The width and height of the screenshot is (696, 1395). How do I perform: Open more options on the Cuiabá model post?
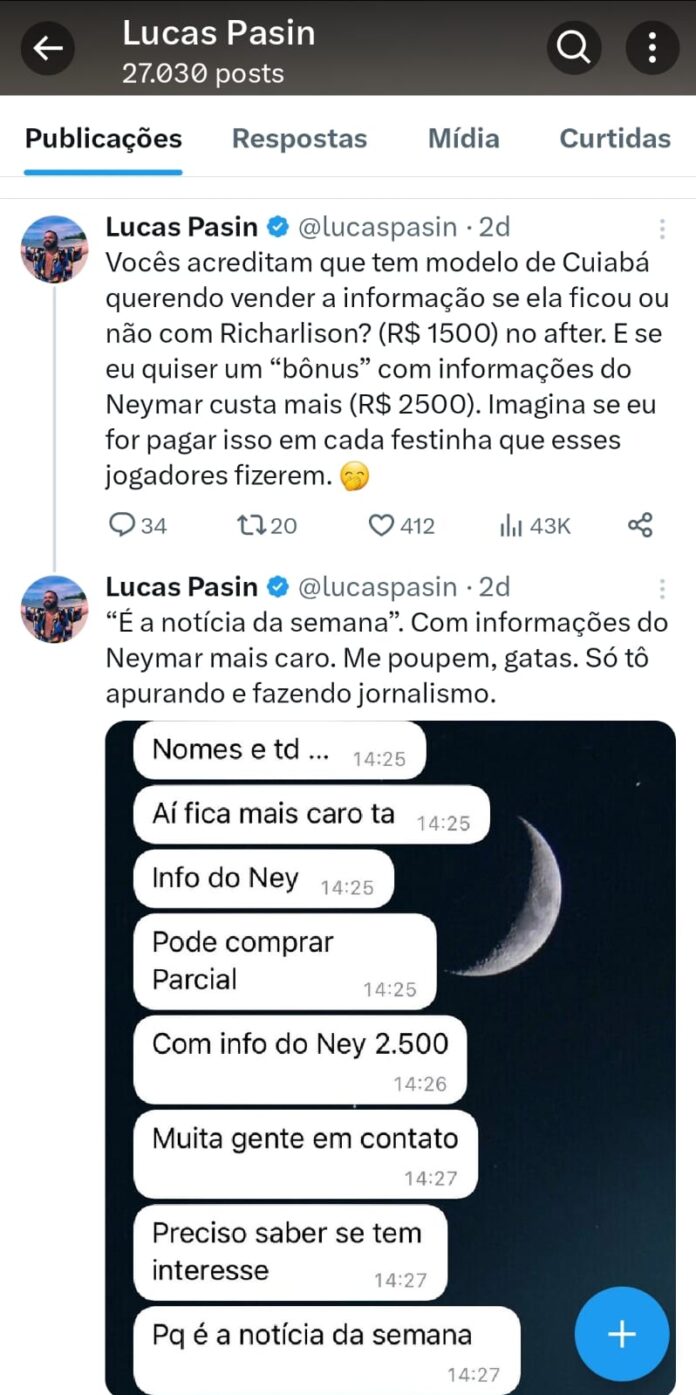(x=661, y=229)
